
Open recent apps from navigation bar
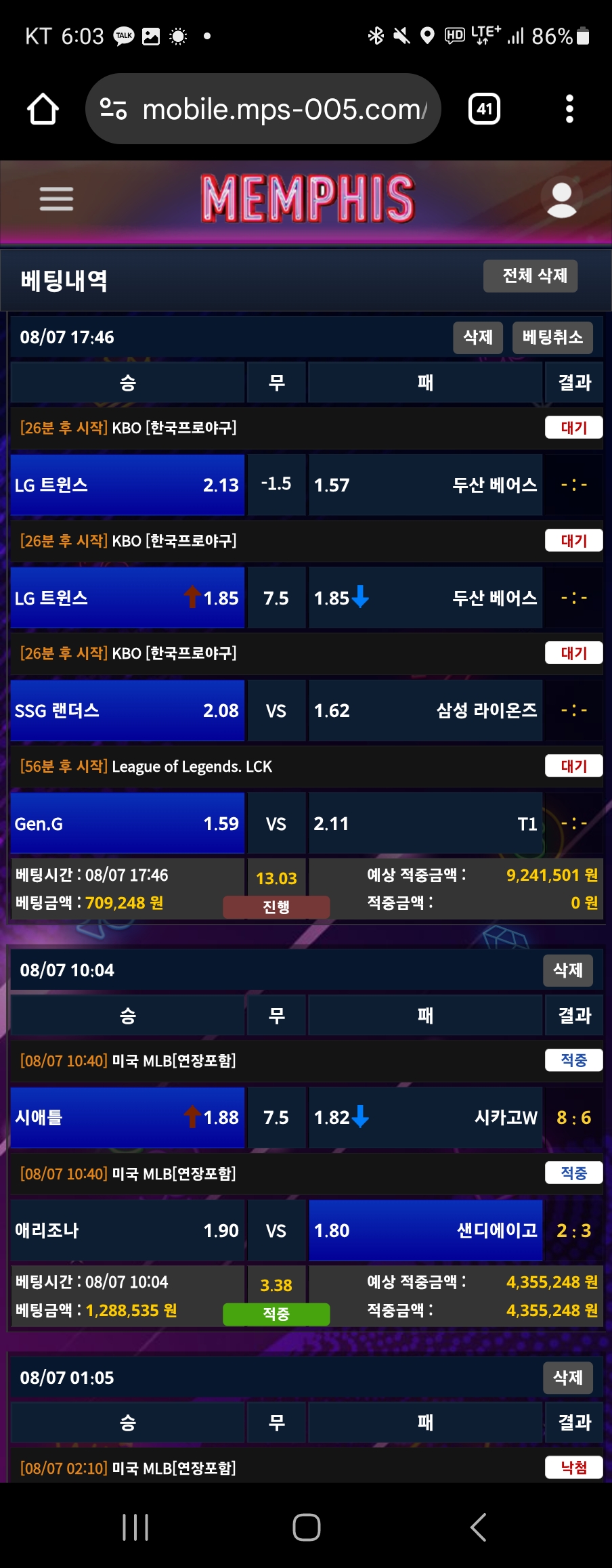click(x=135, y=1527)
